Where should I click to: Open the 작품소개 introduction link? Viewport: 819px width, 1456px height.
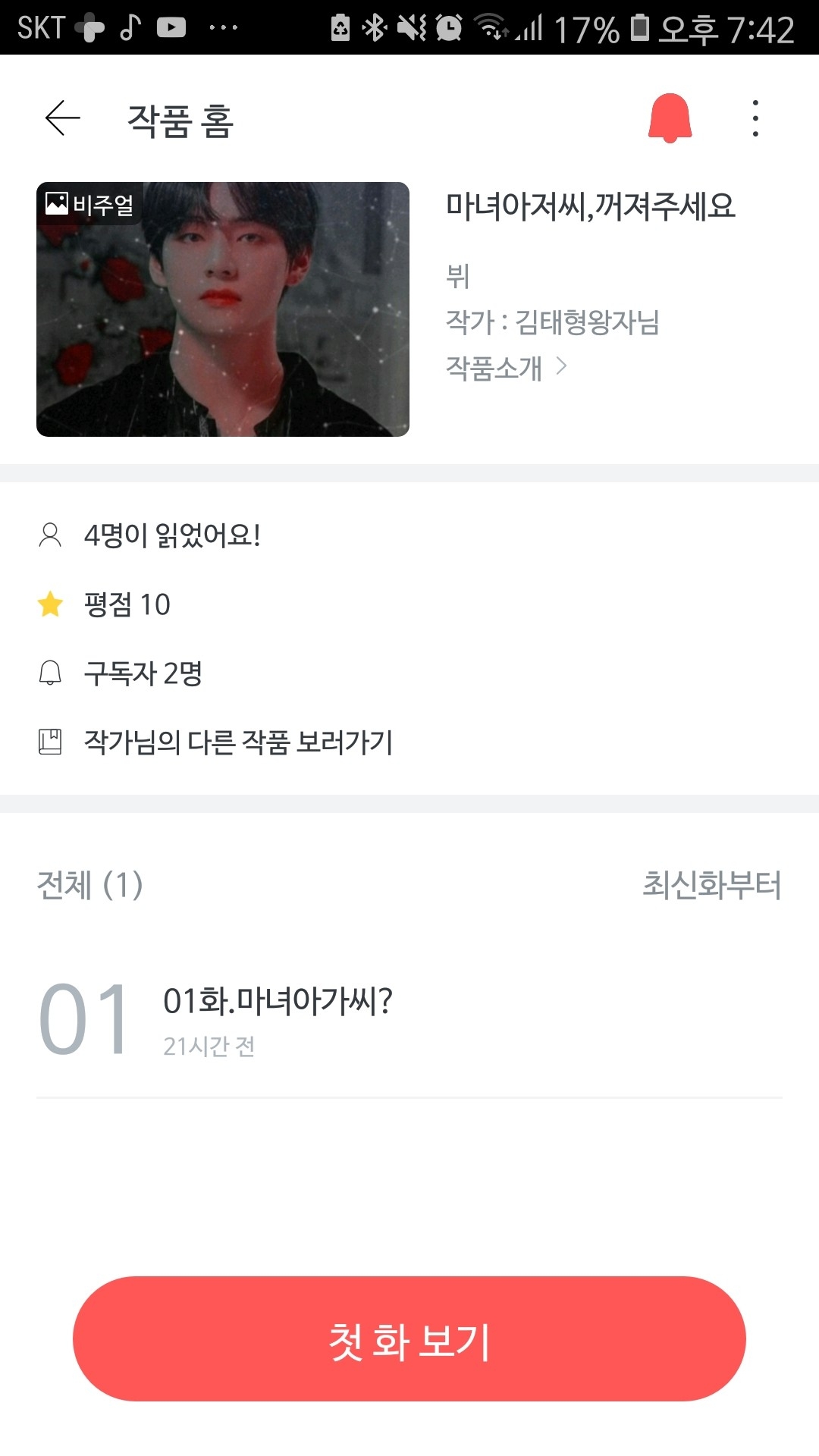pyautogui.click(x=506, y=368)
